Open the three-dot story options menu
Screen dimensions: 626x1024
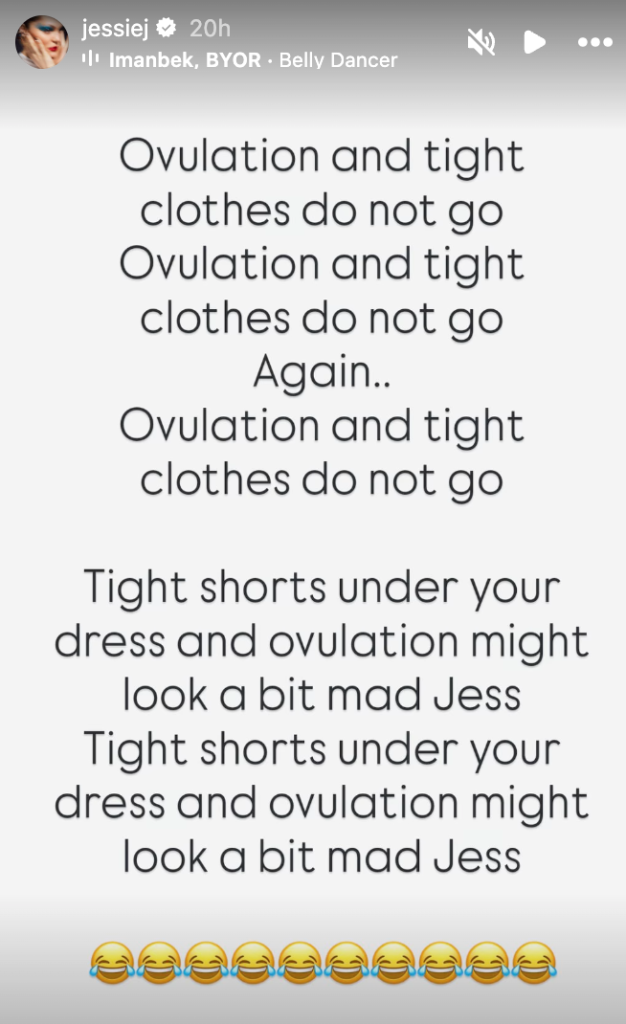(x=594, y=42)
